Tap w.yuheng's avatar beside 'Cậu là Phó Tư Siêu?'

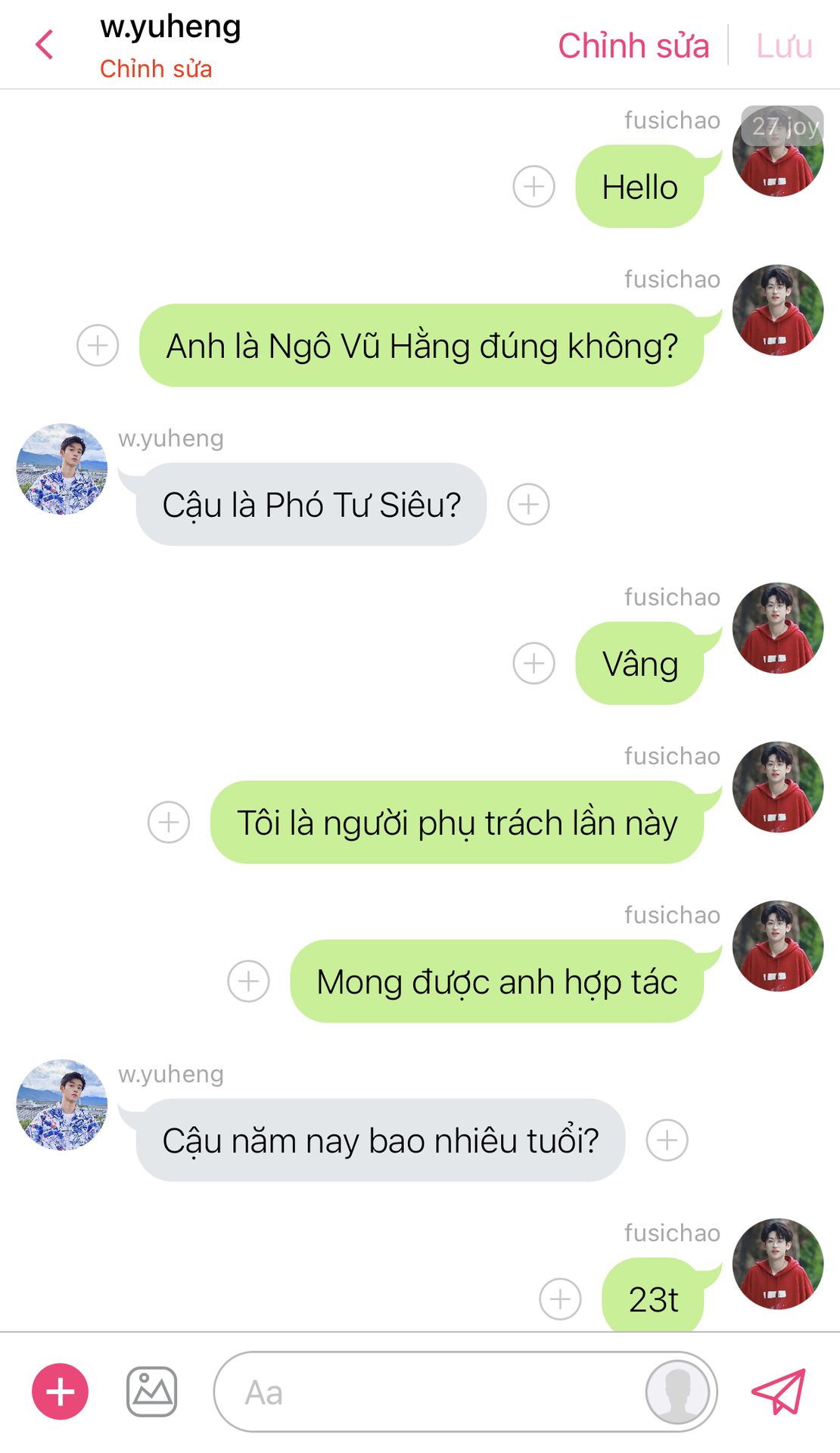tap(62, 469)
